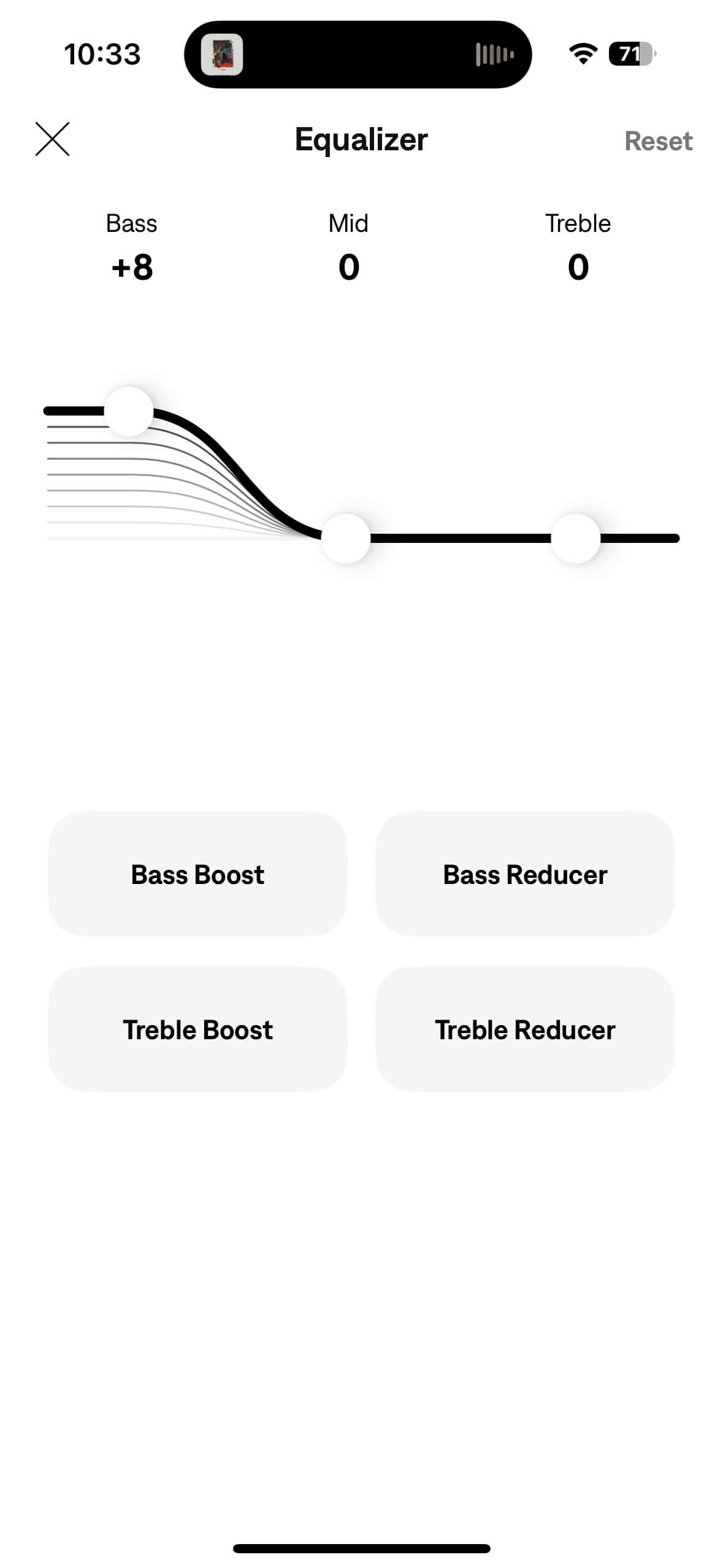Close the Equalizer screen
The height and width of the screenshot is (1568, 723).
(x=52, y=139)
